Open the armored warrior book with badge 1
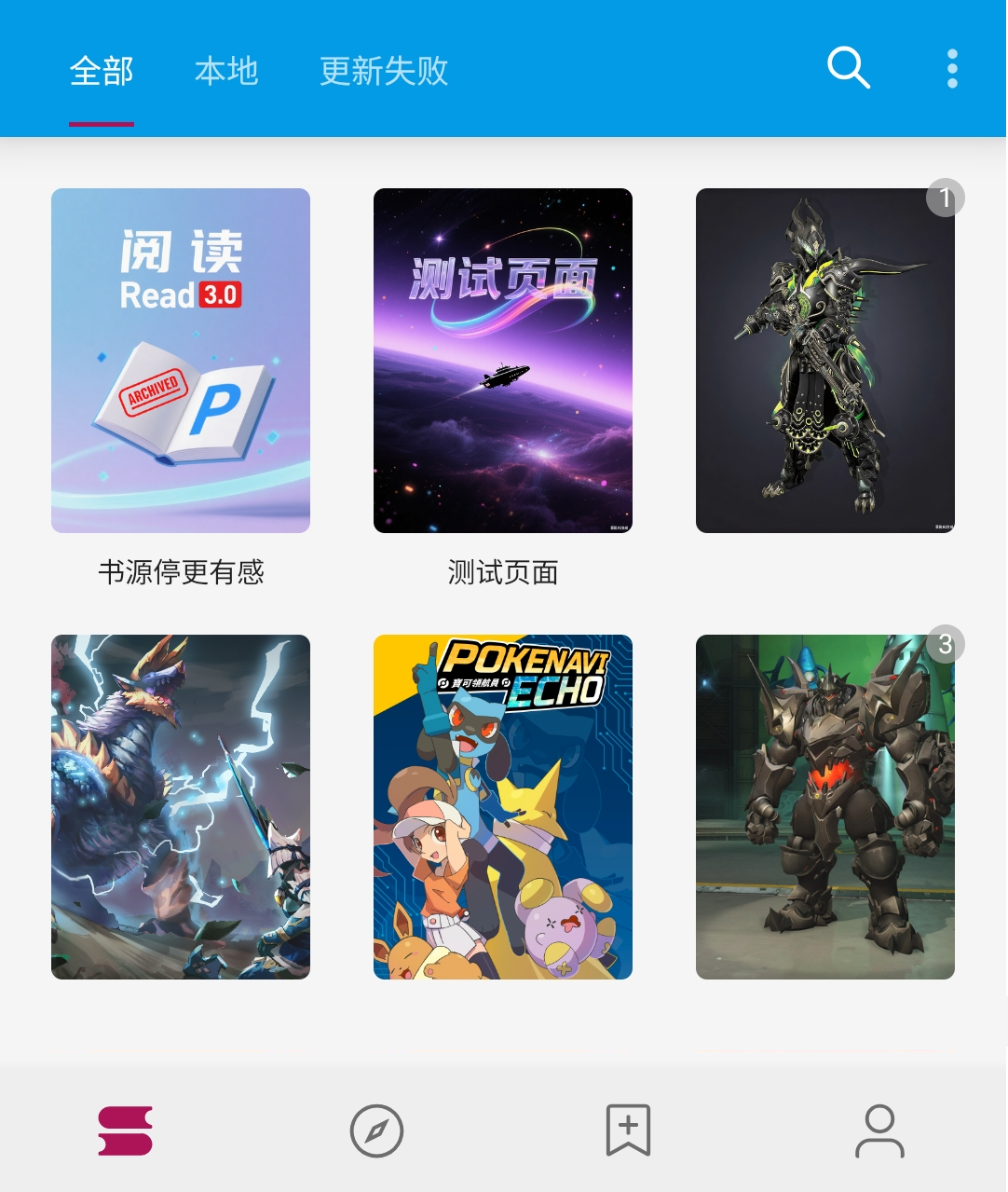Viewport: 1008px width, 1192px height. (824, 361)
